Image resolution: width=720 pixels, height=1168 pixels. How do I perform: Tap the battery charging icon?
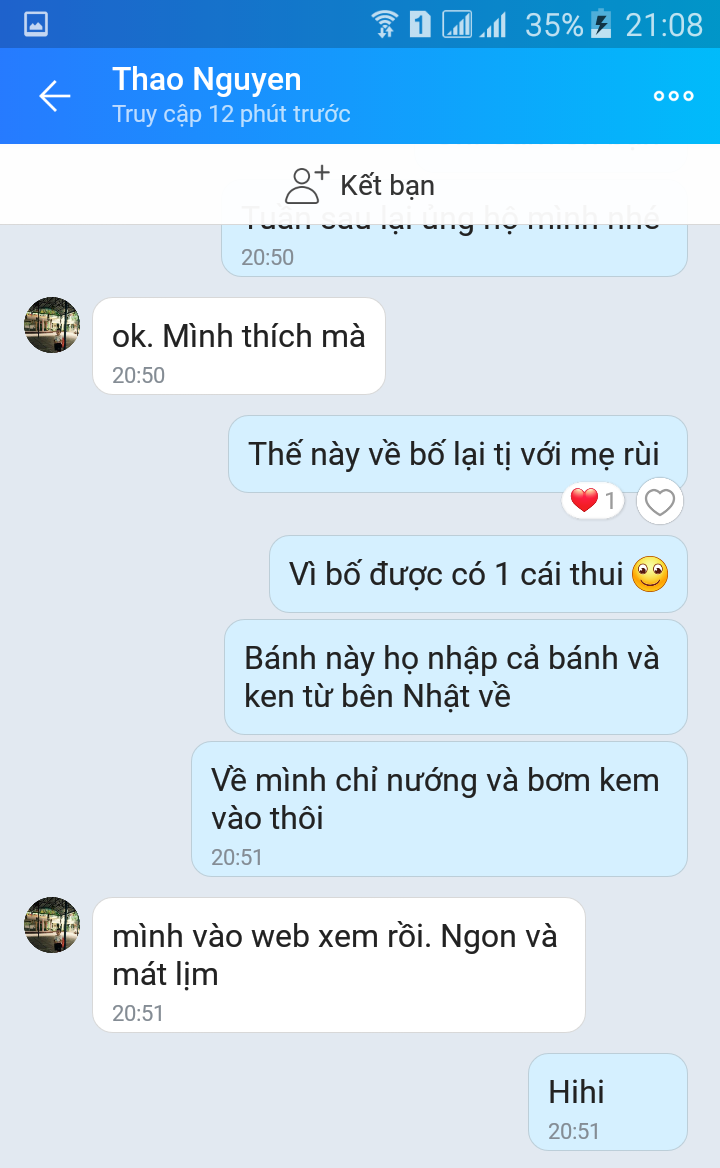click(x=601, y=24)
